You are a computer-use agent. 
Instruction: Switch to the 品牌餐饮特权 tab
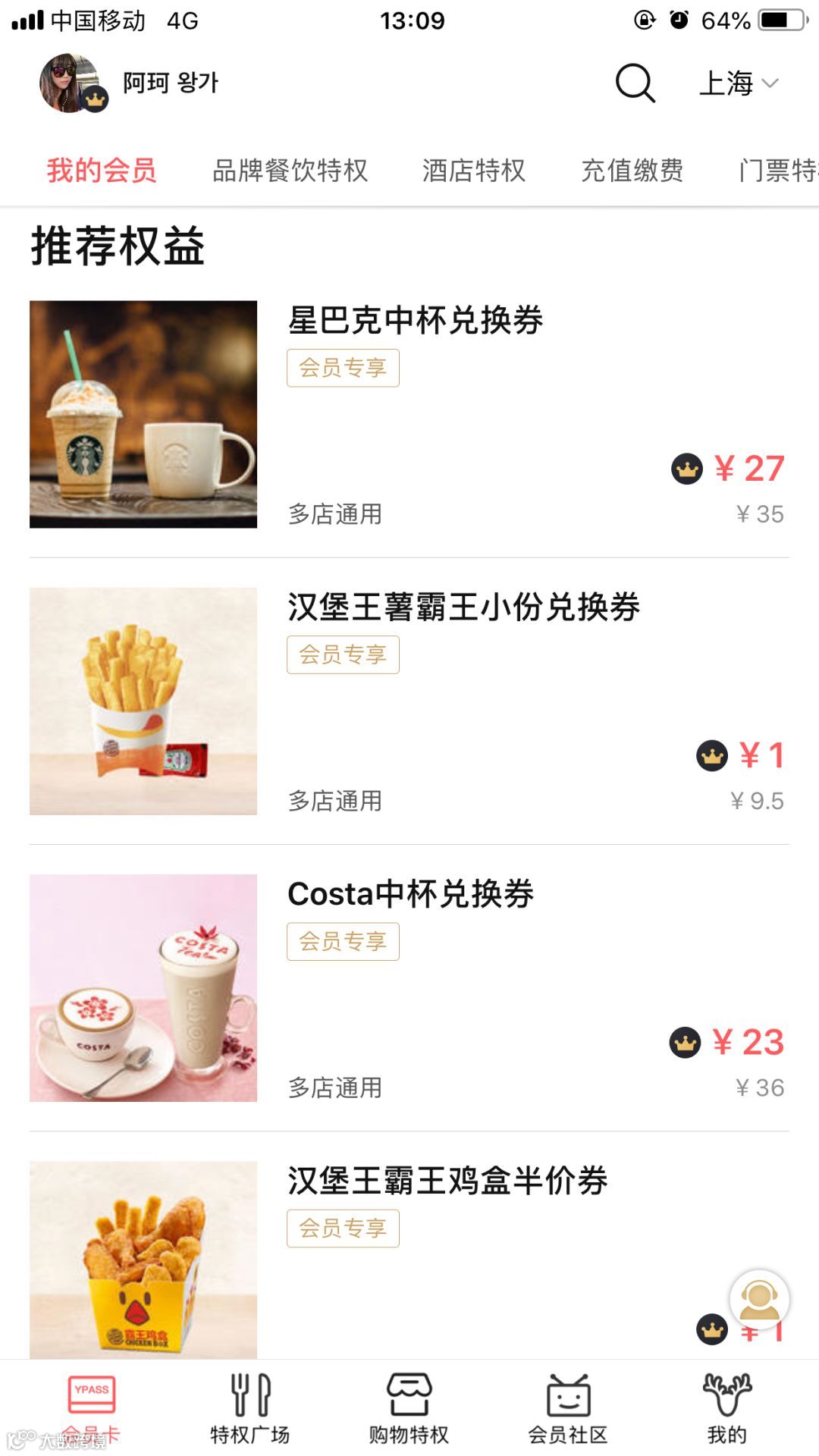(290, 171)
